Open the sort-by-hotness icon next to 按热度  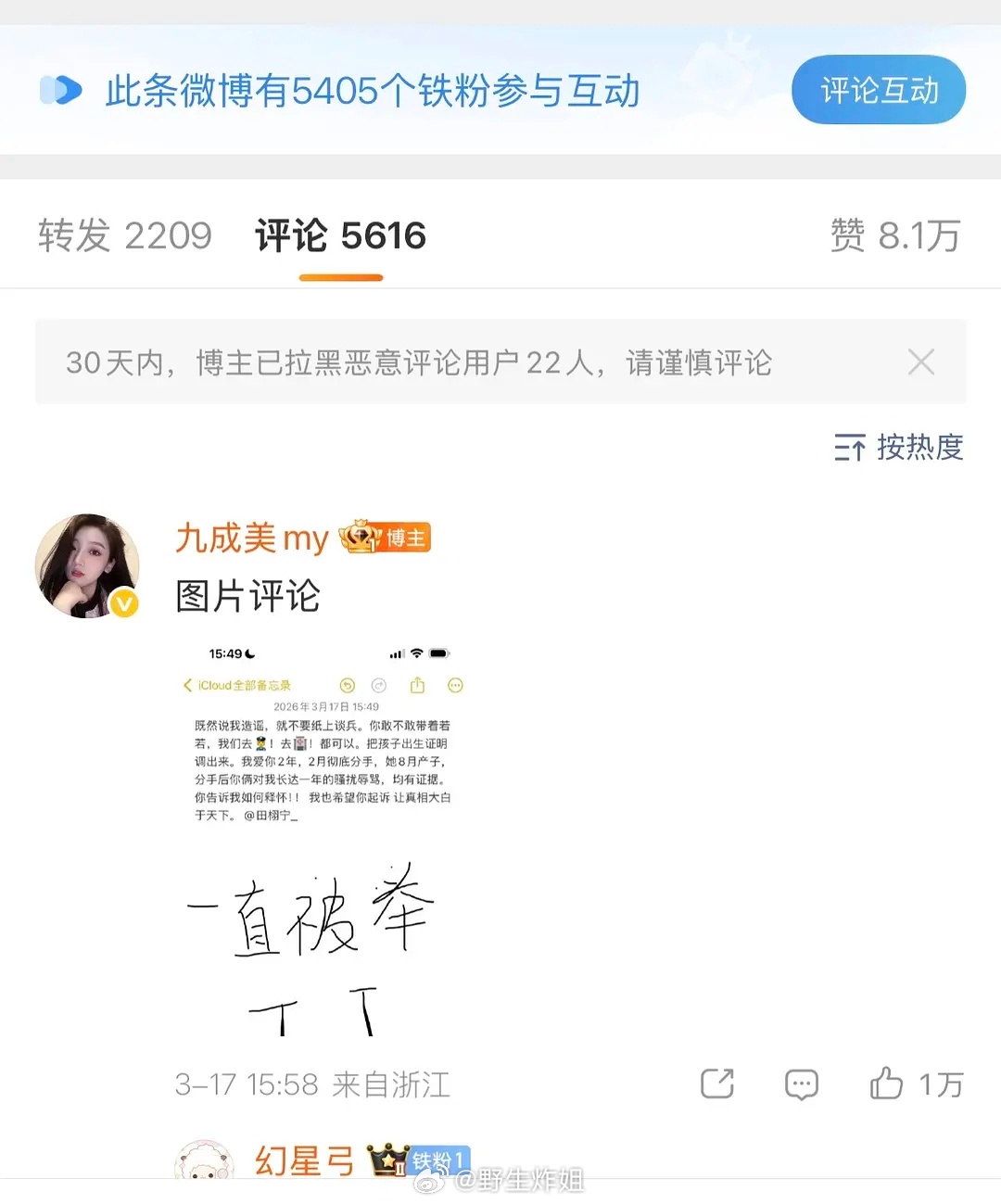click(848, 450)
